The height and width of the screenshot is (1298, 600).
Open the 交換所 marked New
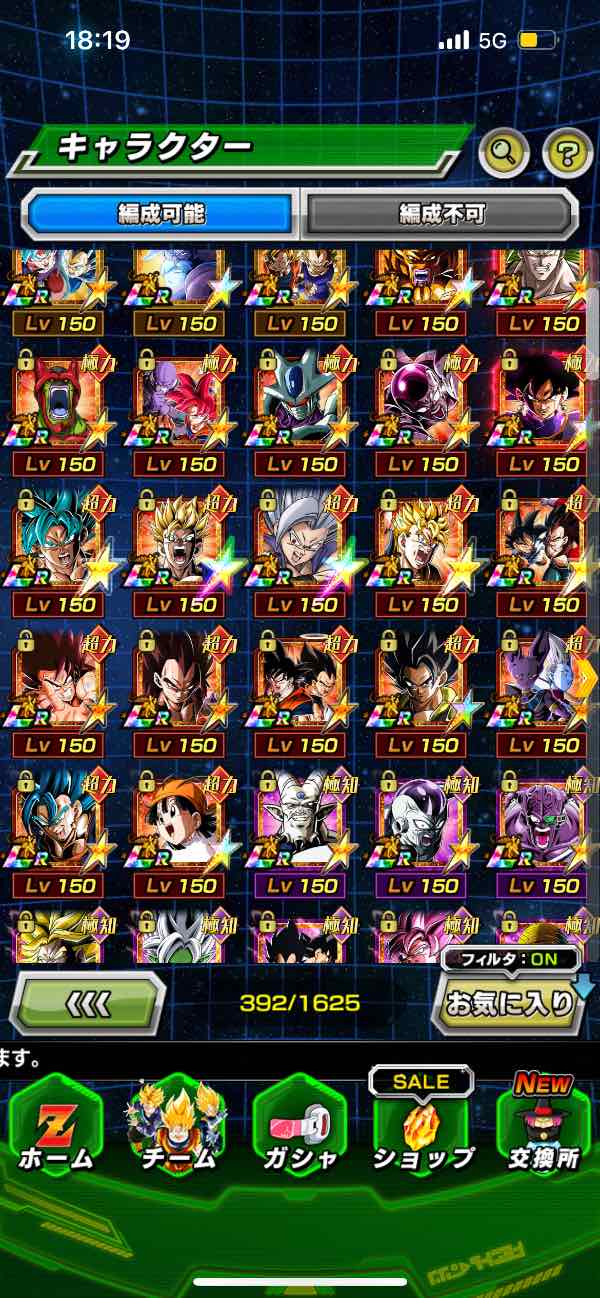pos(541,1125)
